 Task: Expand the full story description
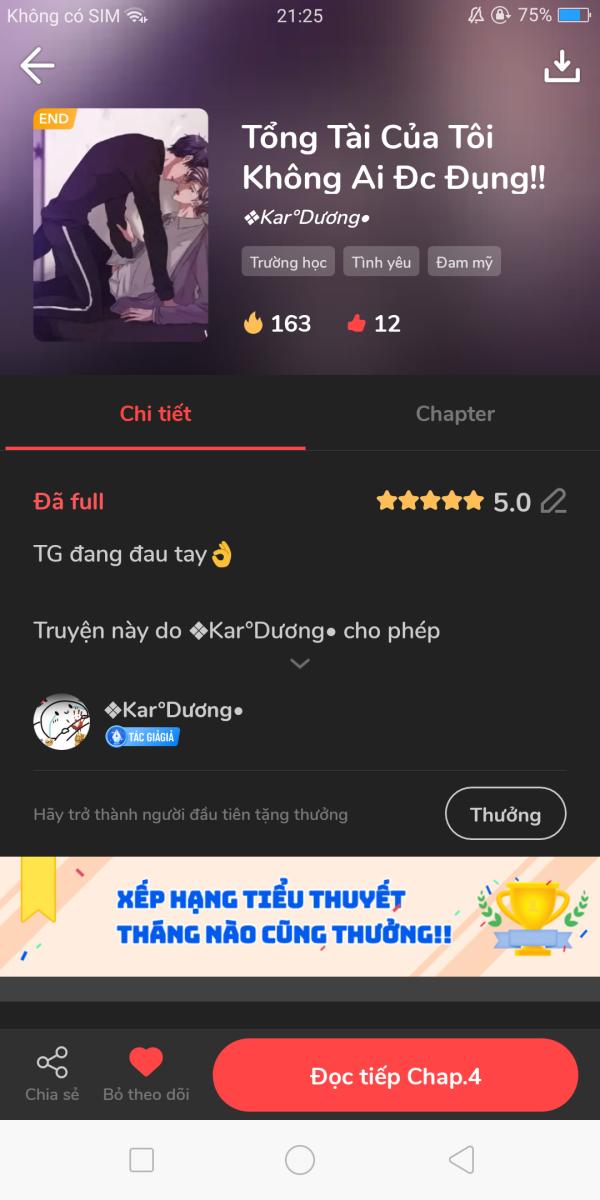[x=299, y=663]
